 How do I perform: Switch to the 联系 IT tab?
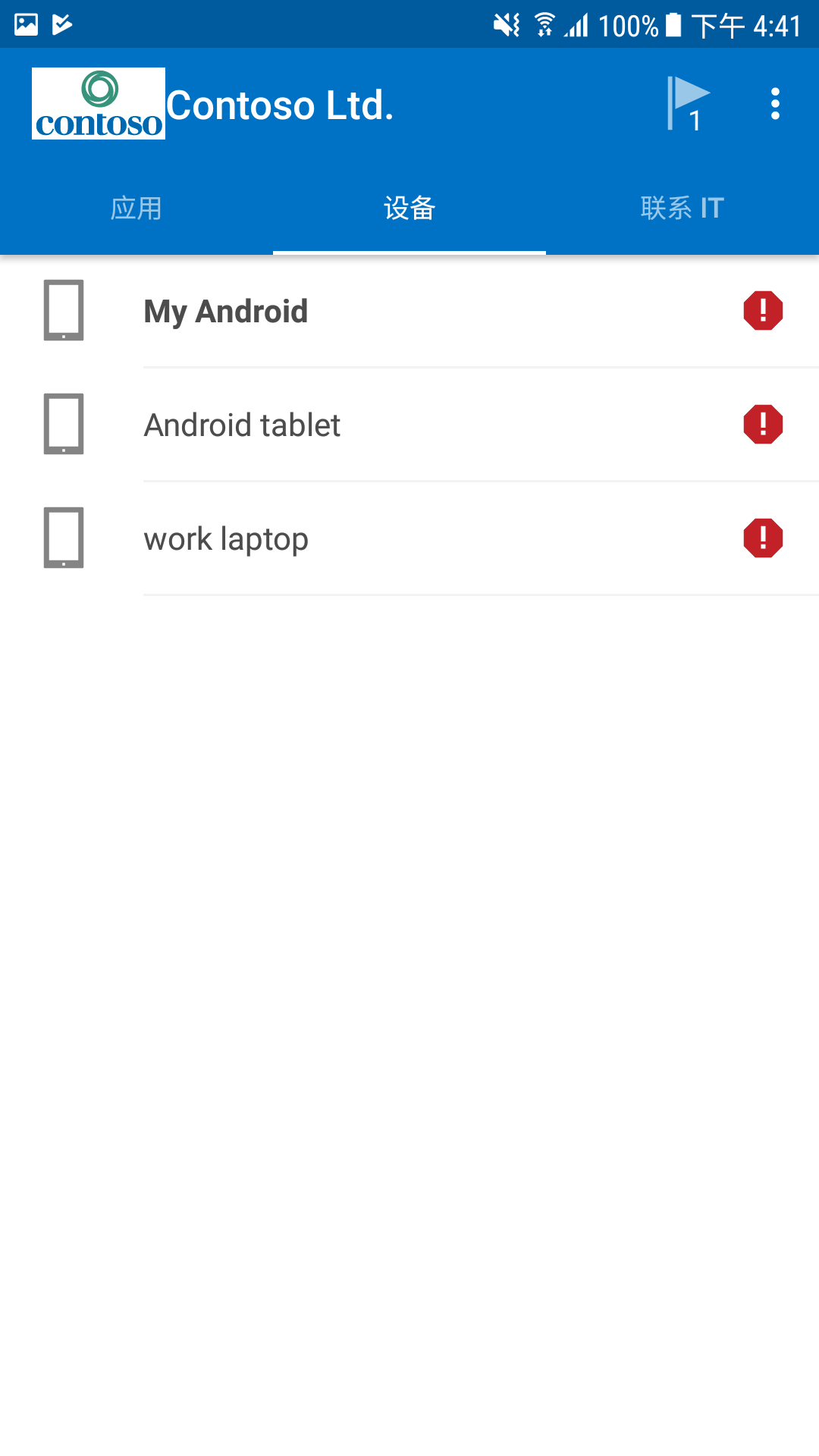click(682, 208)
